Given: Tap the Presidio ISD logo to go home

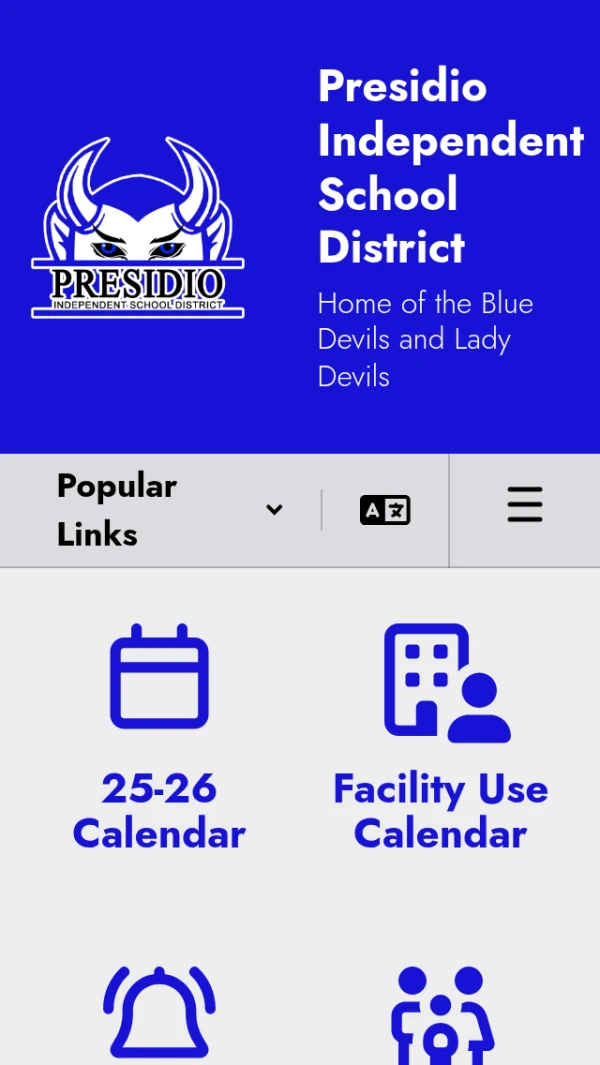Looking at the screenshot, I should click(x=138, y=228).
